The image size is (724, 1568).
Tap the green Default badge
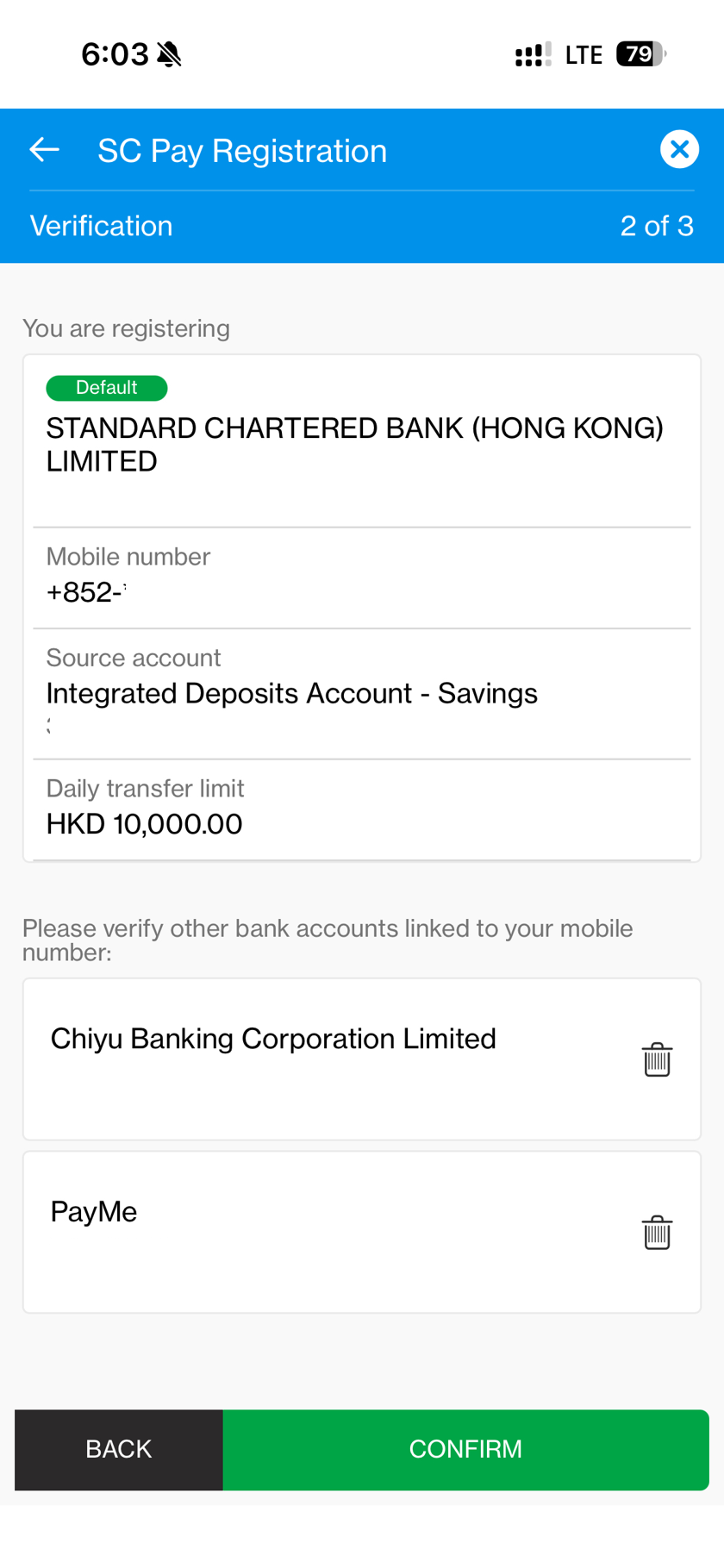tap(106, 387)
